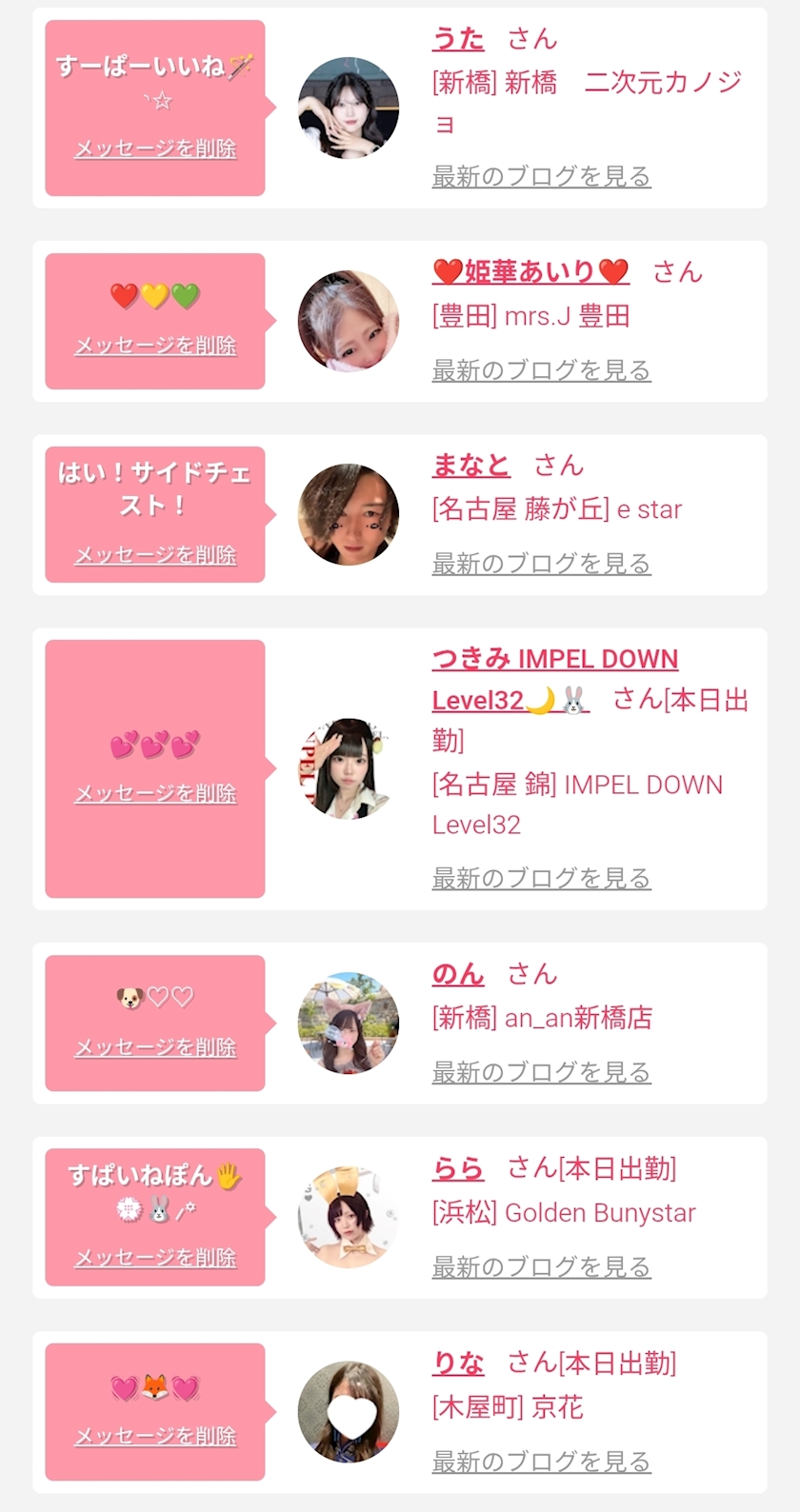Viewport: 800px width, 1512px height.
Task: Delete the message sent to りな
Action: pos(155,1436)
